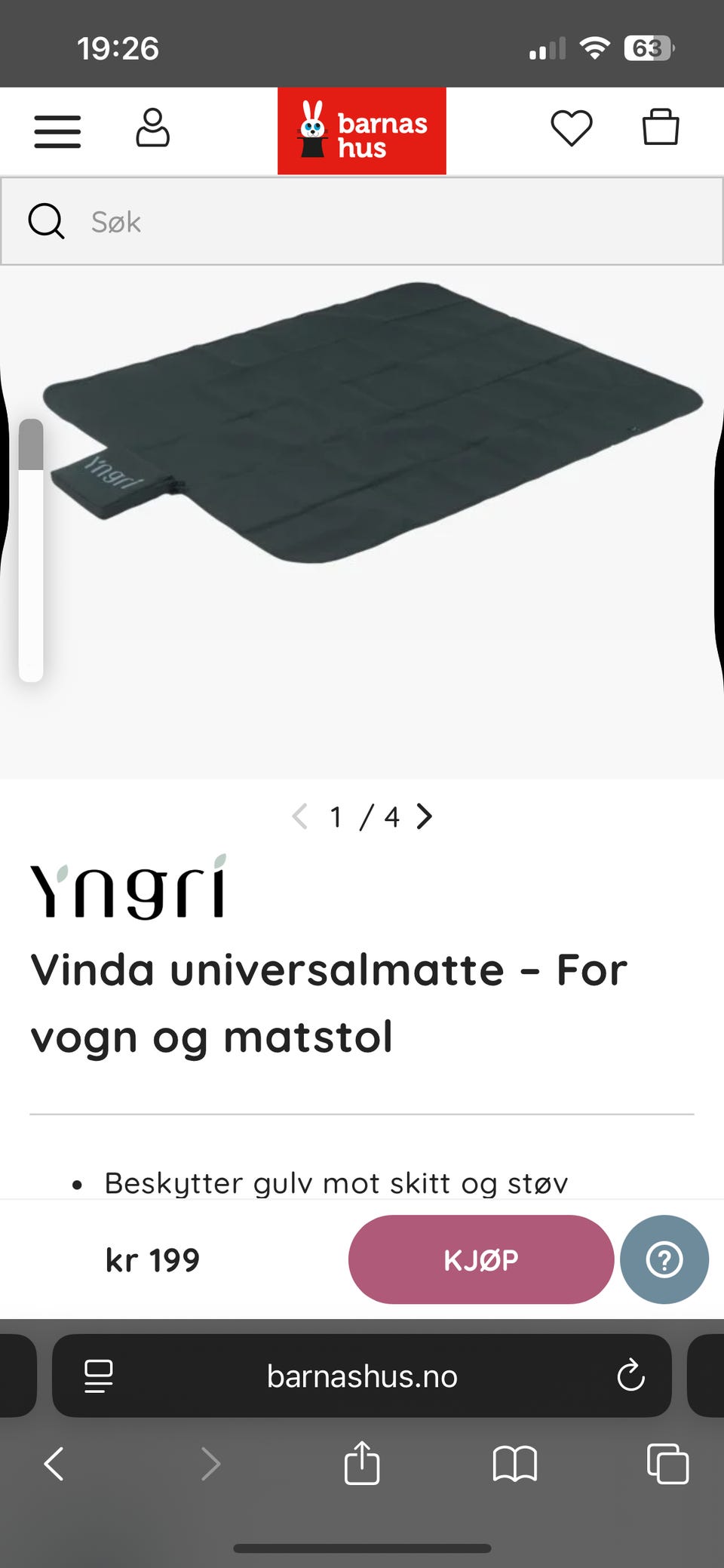Tap the Søk search field
This screenshot has height=1568, width=724.
click(x=377, y=222)
